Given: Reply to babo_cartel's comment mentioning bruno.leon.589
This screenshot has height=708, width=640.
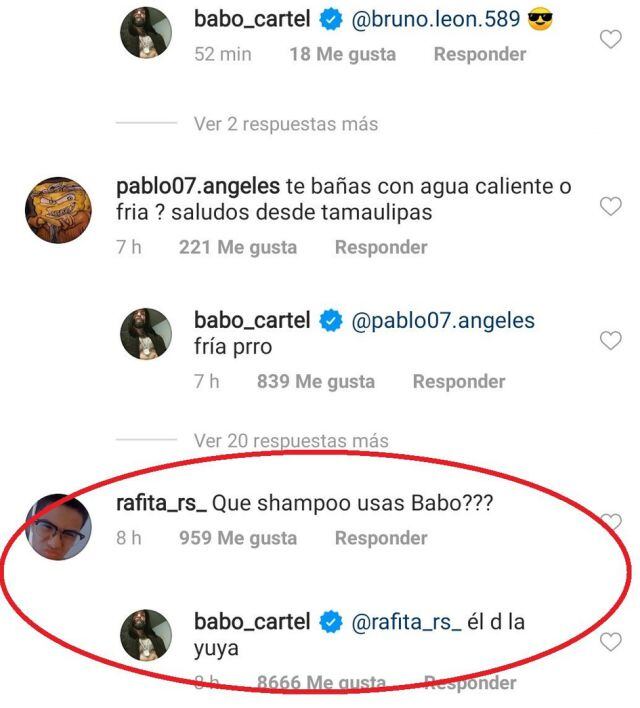Looking at the screenshot, I should (479, 54).
